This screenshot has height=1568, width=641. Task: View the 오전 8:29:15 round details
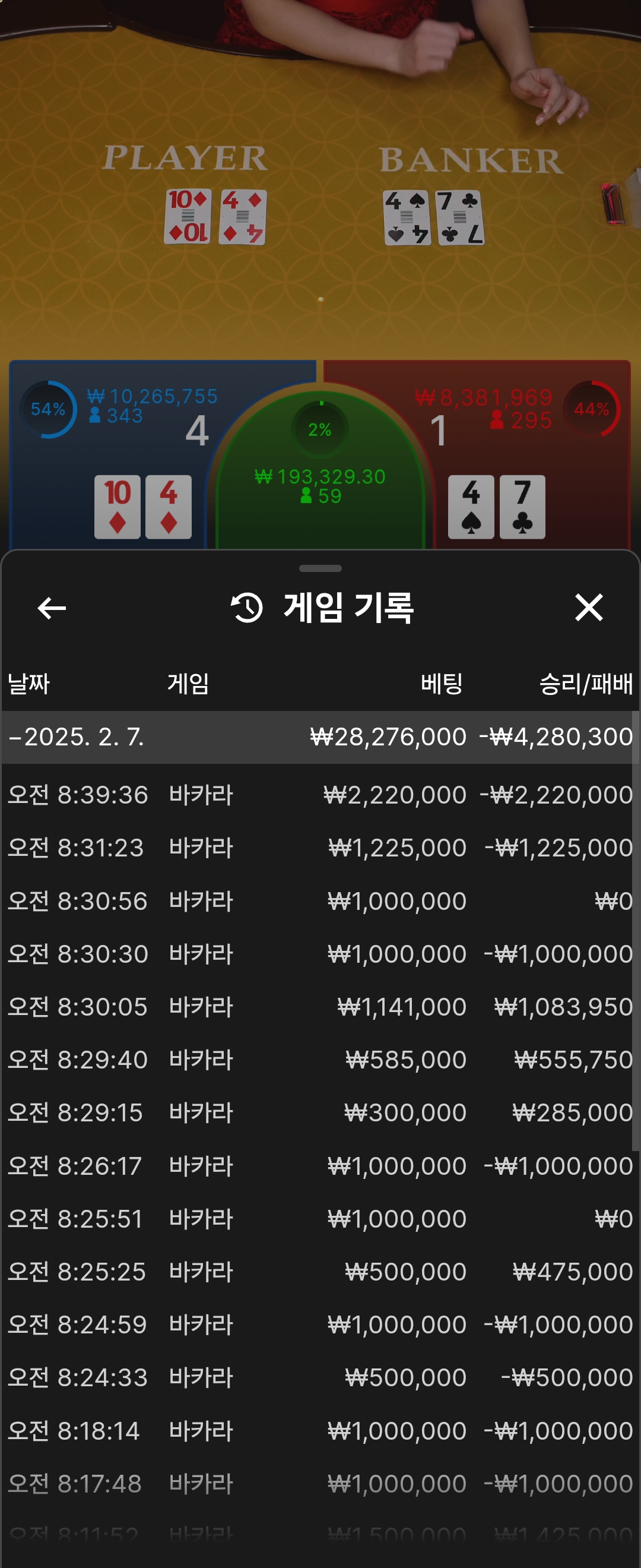[320, 1112]
